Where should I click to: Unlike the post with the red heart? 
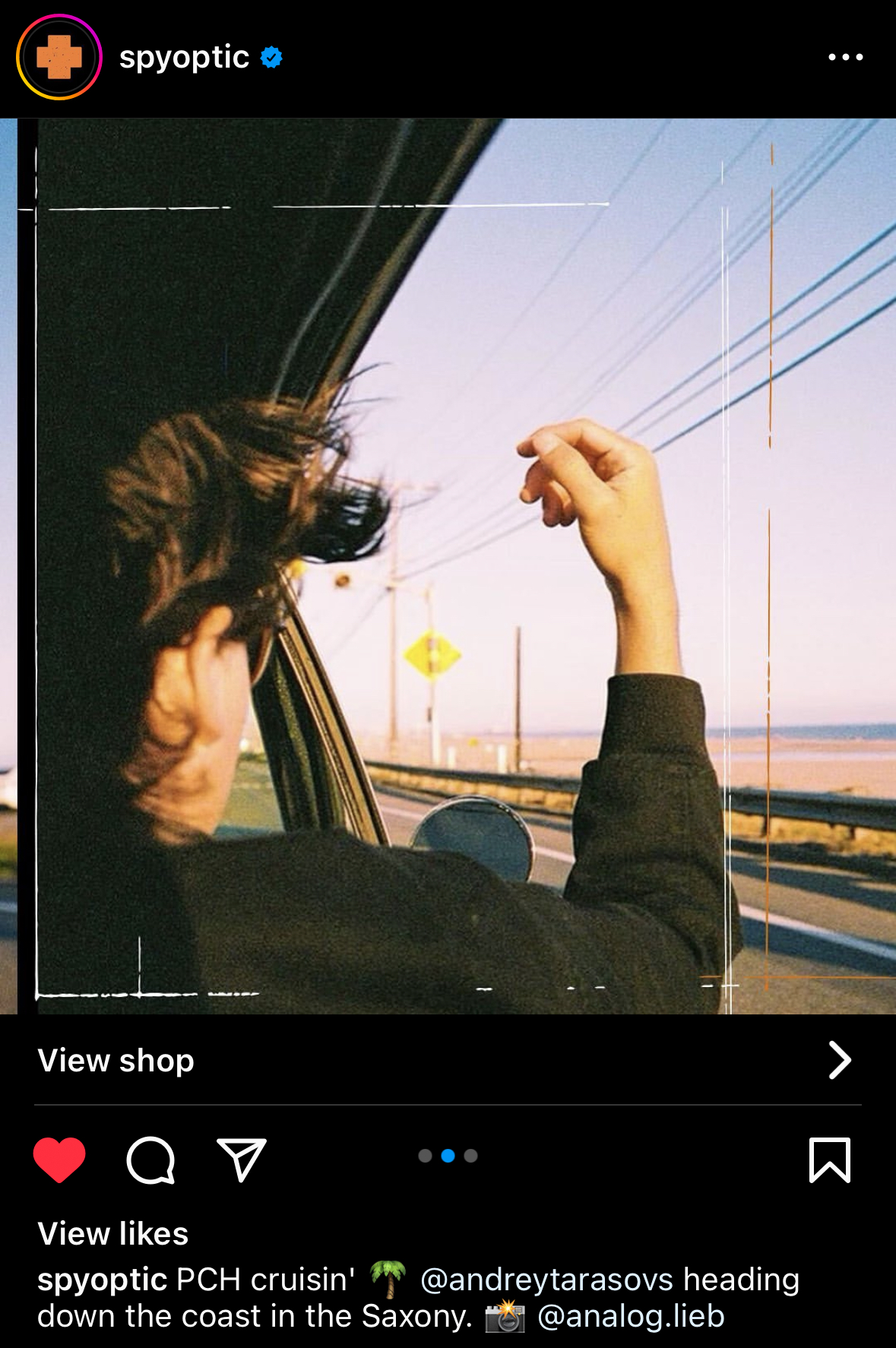59,1160
